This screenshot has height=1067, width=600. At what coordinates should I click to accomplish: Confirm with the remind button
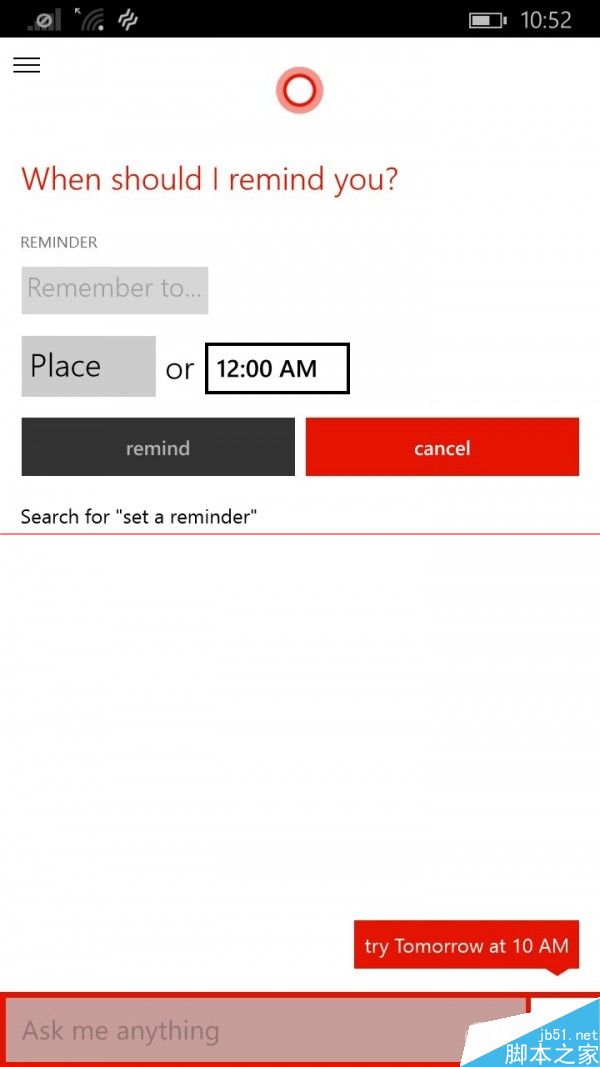[158, 448]
